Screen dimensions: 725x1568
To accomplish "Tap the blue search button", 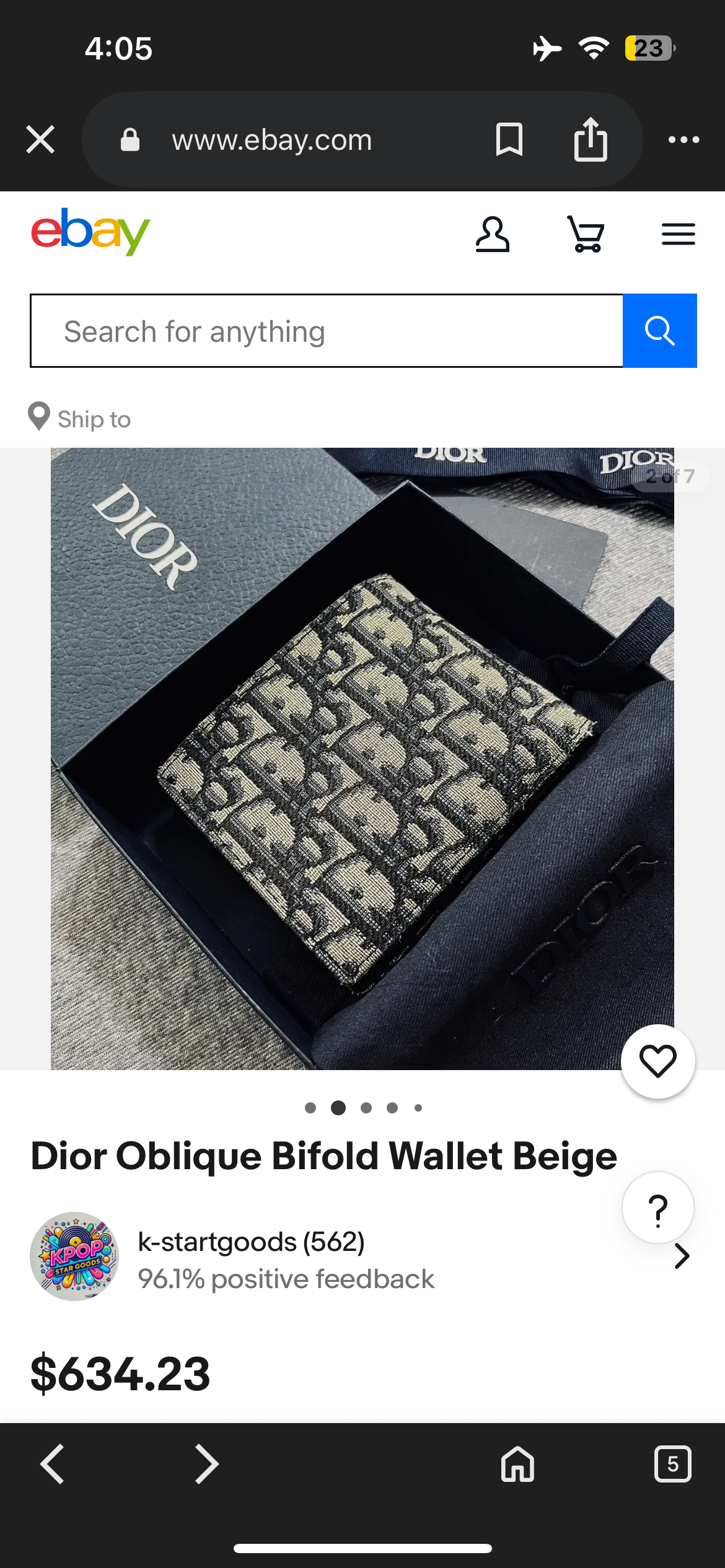I will tap(659, 331).
